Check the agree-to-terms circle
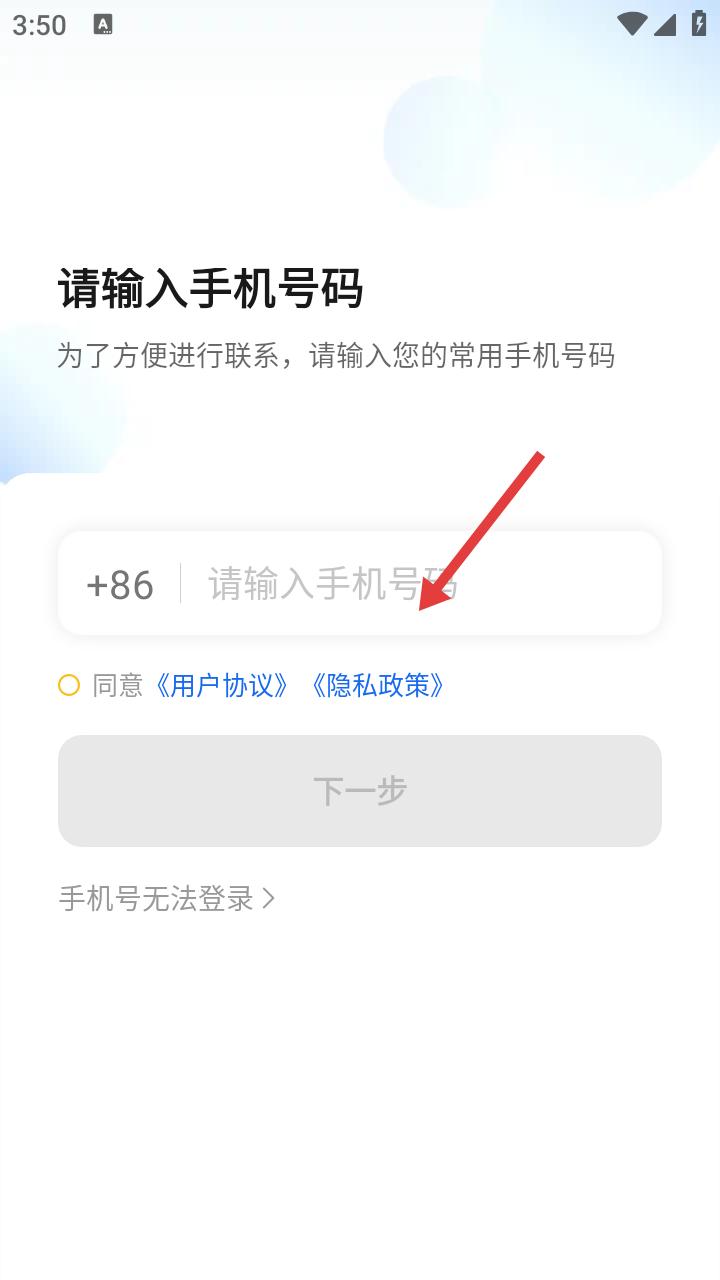720x1280 pixels. click(69, 685)
